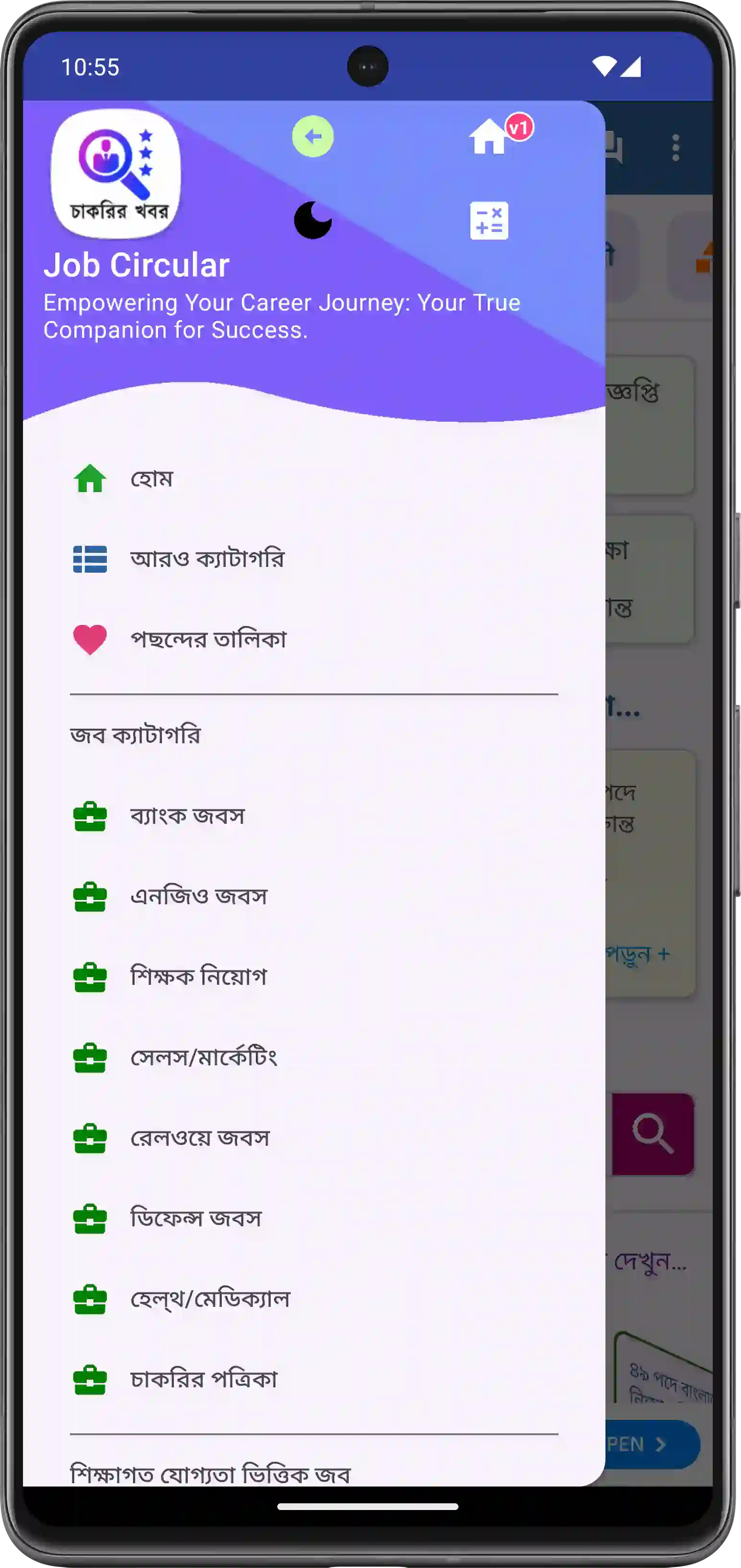Image resolution: width=741 pixels, height=1568 pixels.
Task: Select এনজিও জবস category
Action: [314, 896]
